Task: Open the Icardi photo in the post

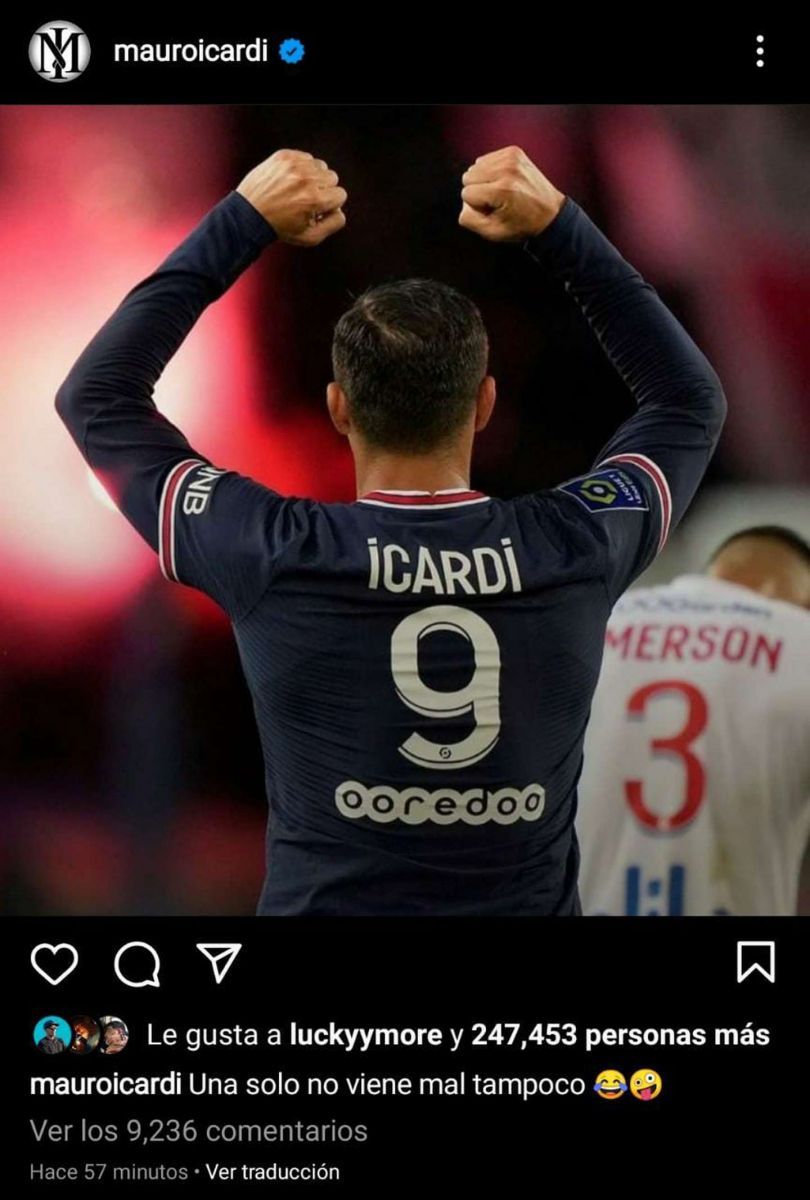Action: (x=405, y=510)
